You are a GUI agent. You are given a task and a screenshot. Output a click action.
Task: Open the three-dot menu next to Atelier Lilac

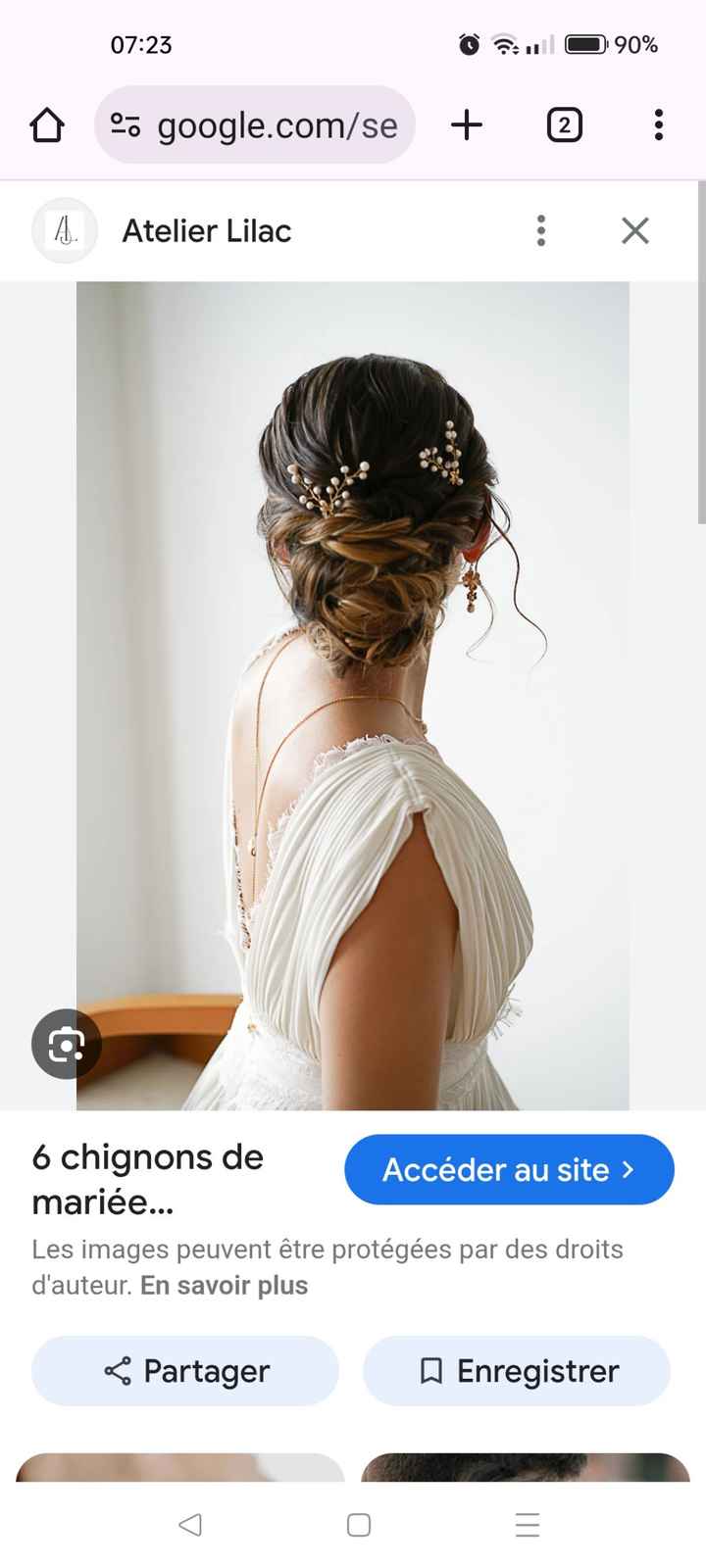pyautogui.click(x=540, y=230)
